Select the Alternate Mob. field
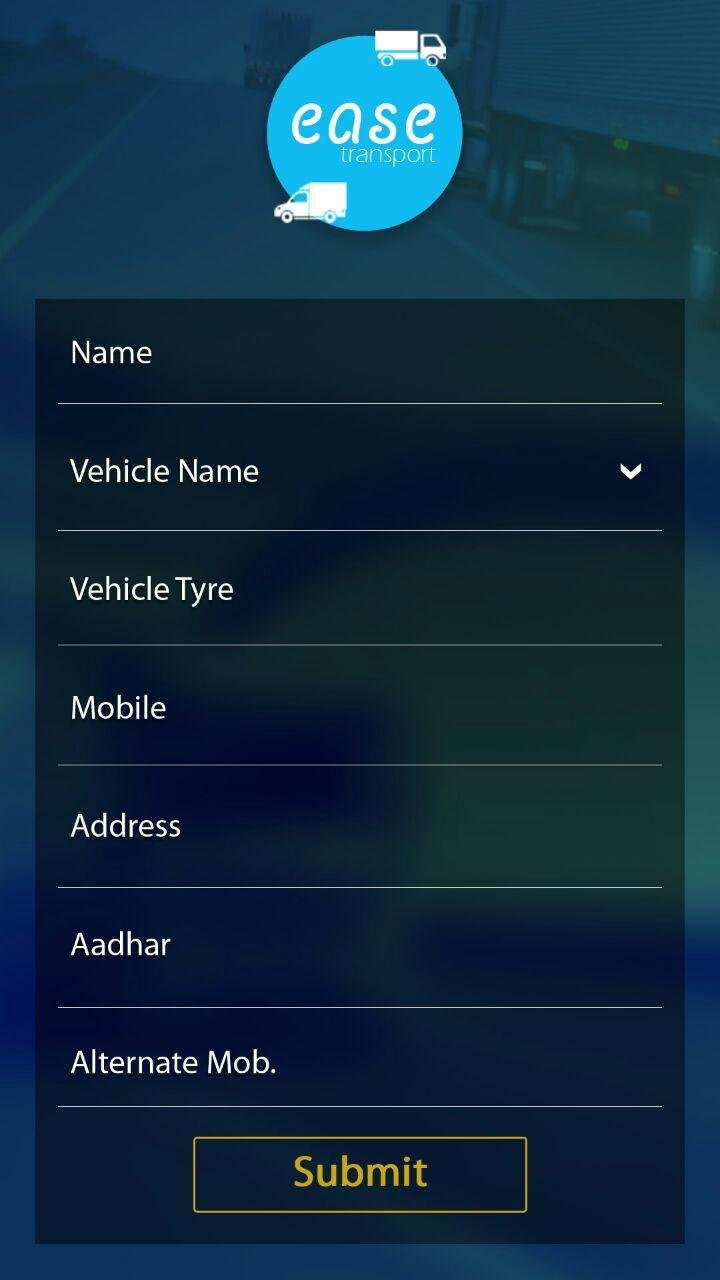 tap(360, 1063)
